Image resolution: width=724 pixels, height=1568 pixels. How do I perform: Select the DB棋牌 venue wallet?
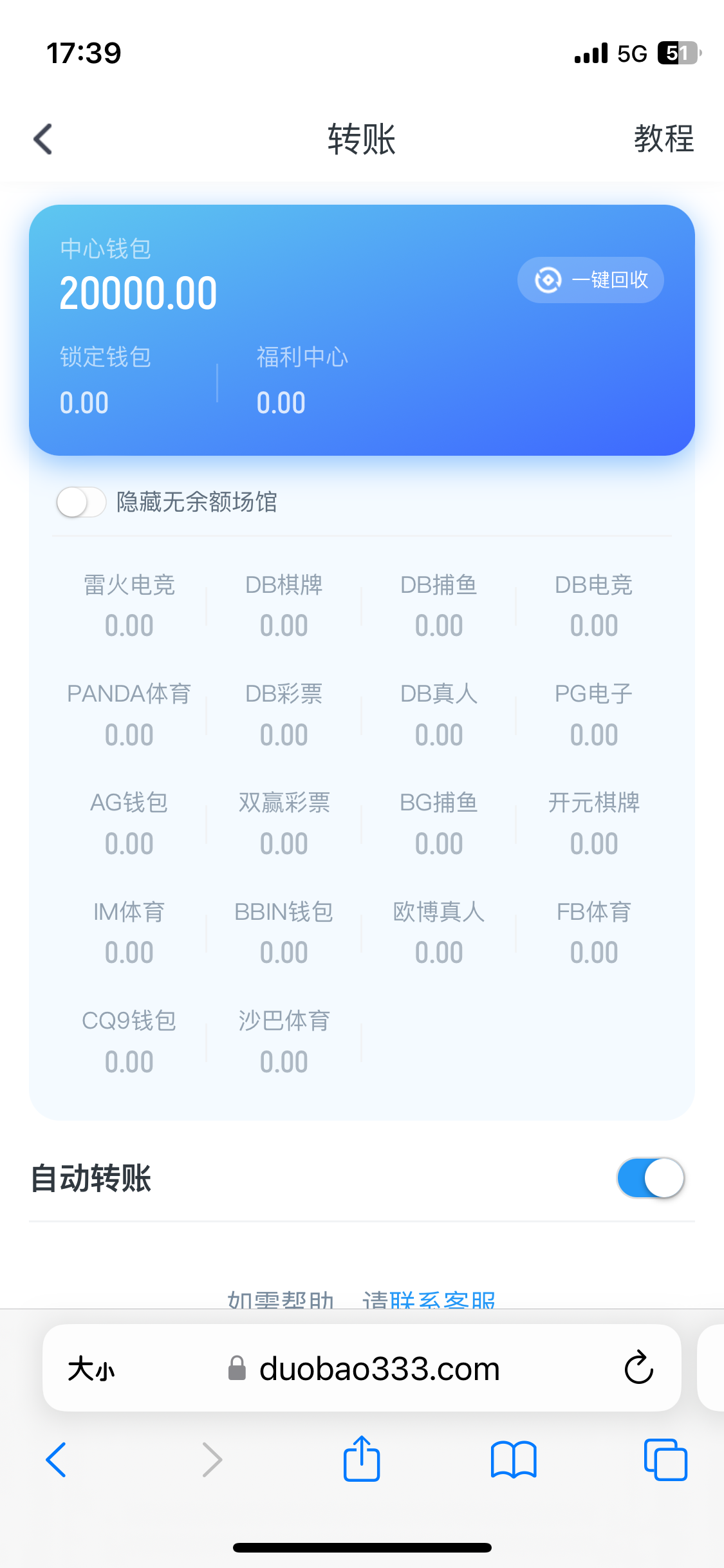284,605
